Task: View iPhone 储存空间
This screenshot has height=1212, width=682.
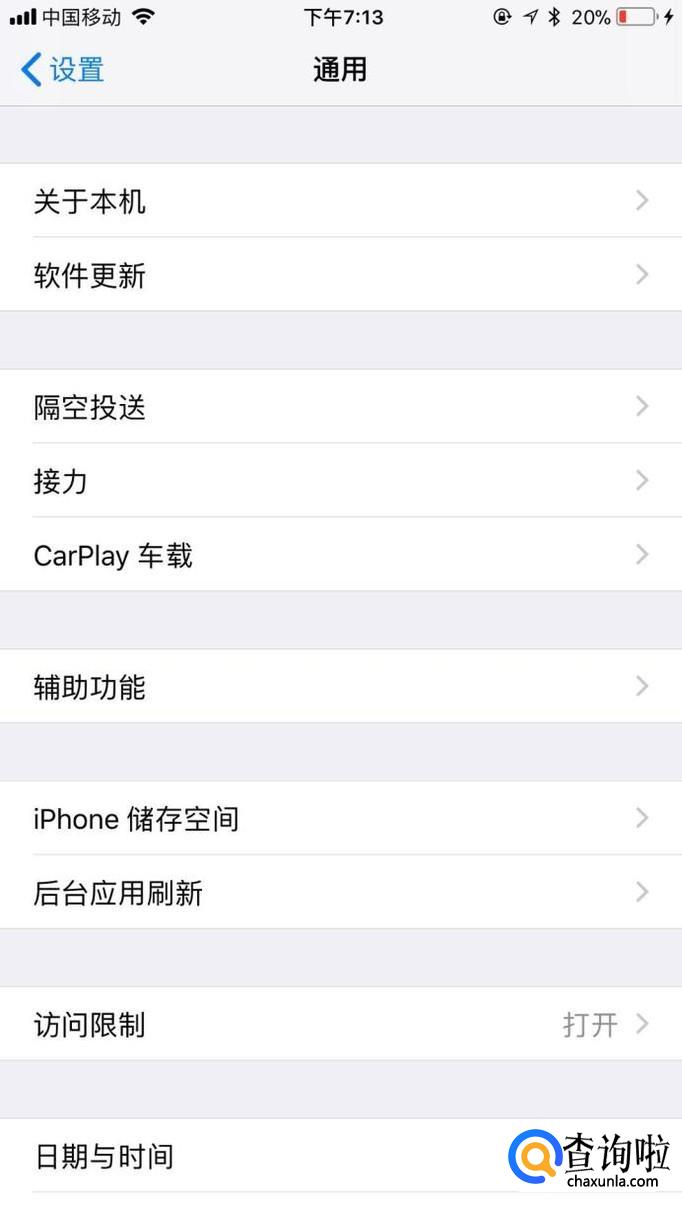Action: tap(341, 819)
